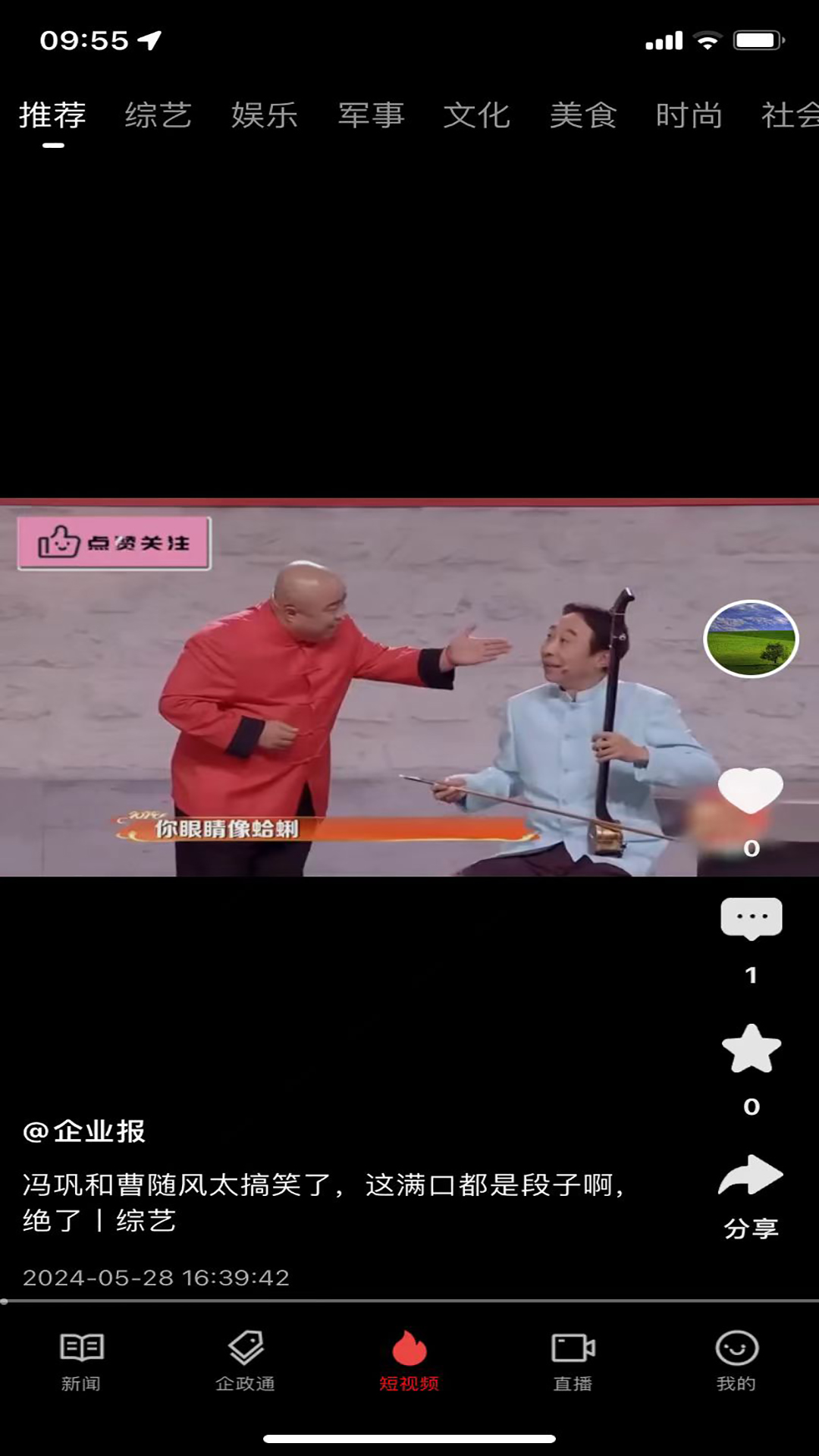819x1456 pixels.
Task: Open the @企业报 profile link
Action: pos(87,1131)
